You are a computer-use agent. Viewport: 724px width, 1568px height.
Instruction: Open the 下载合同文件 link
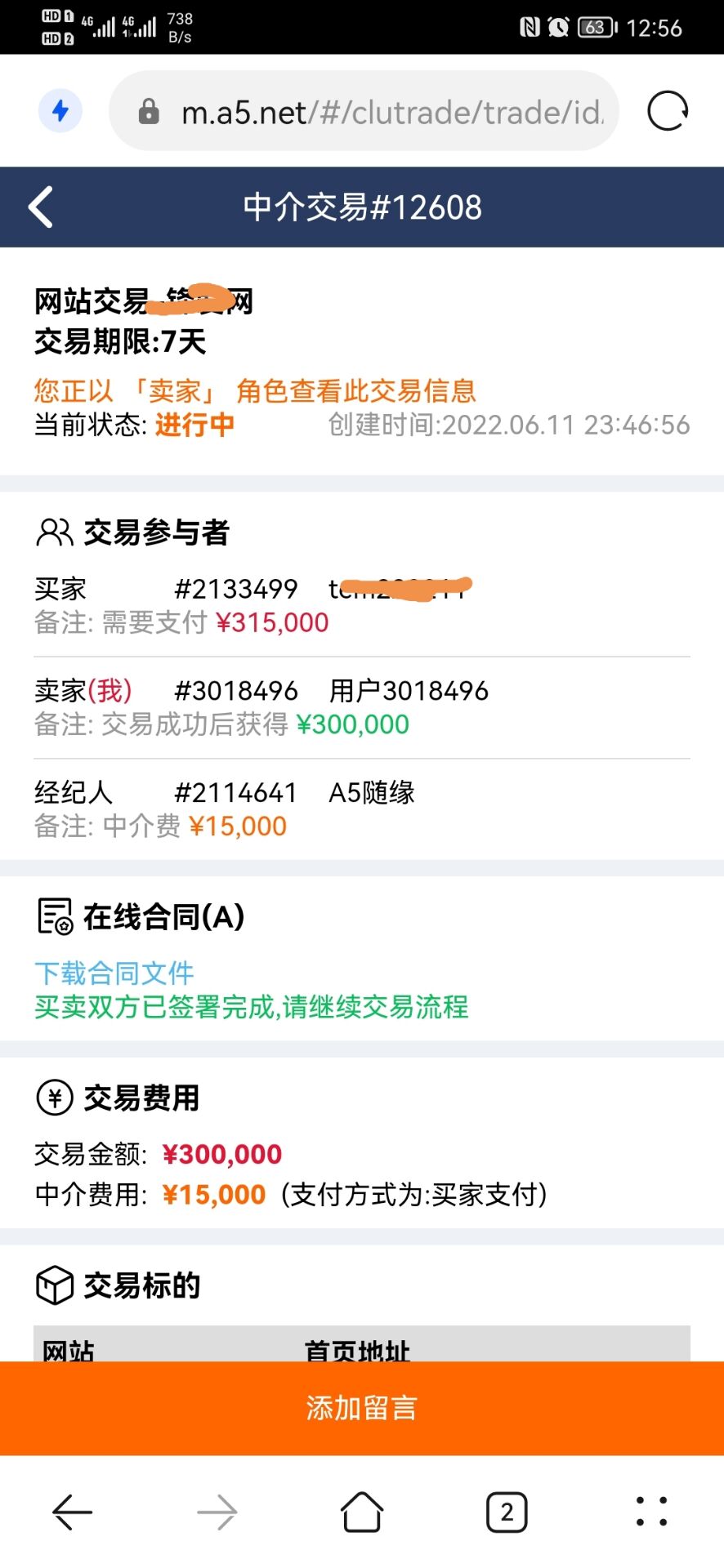point(114,973)
